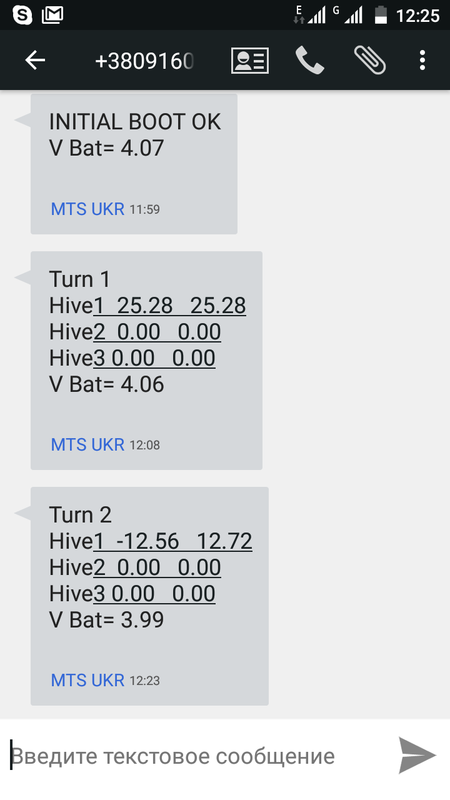The image size is (450, 800).
Task: Call this number with the phone icon
Action: (x=309, y=61)
